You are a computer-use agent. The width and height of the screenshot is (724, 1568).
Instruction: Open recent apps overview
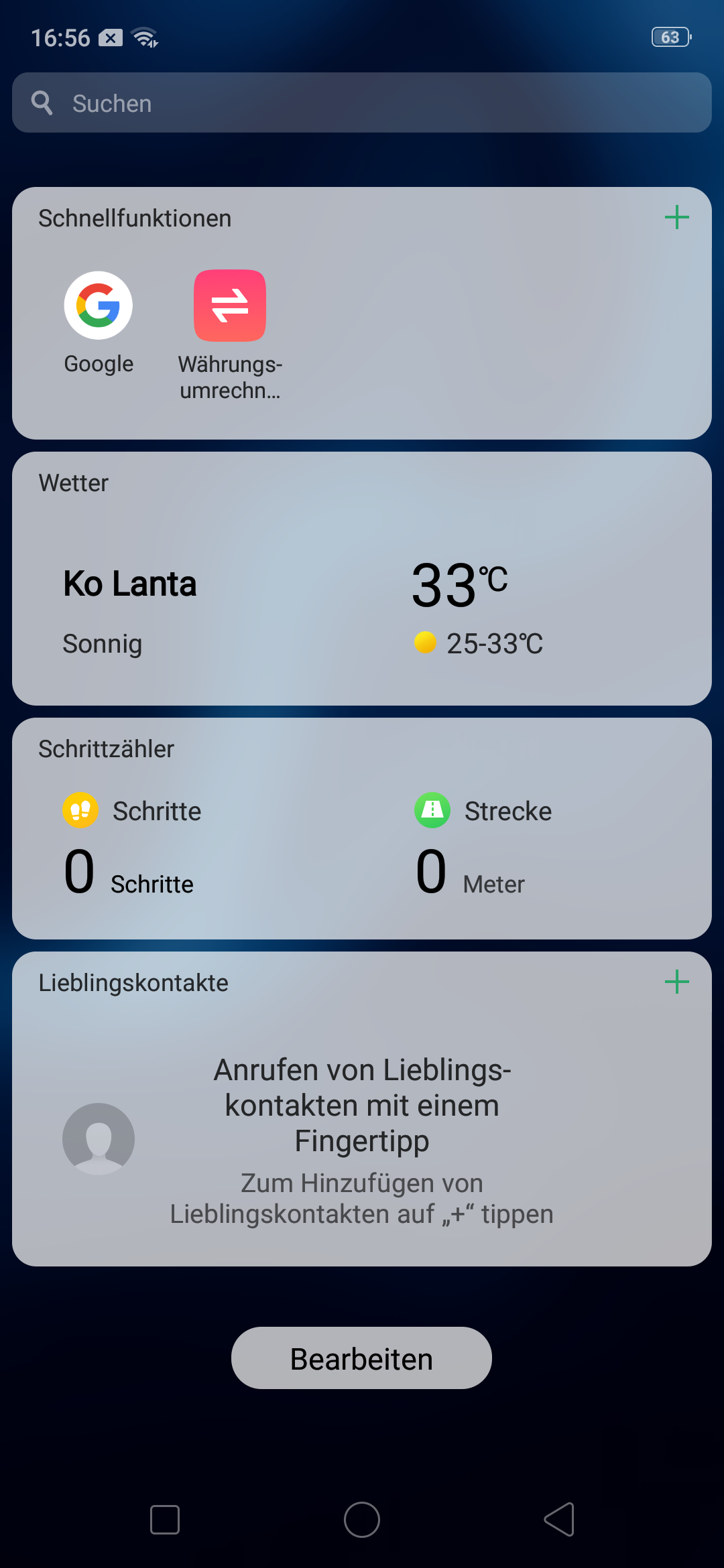[165, 1520]
